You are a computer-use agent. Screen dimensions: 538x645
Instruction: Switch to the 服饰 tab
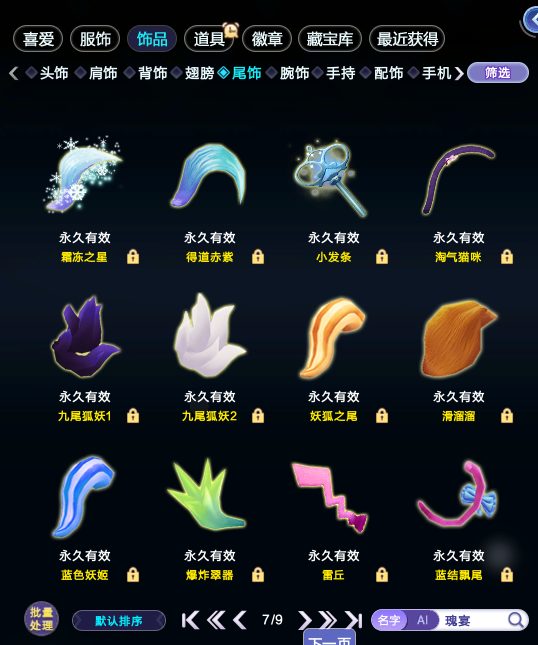pos(95,39)
